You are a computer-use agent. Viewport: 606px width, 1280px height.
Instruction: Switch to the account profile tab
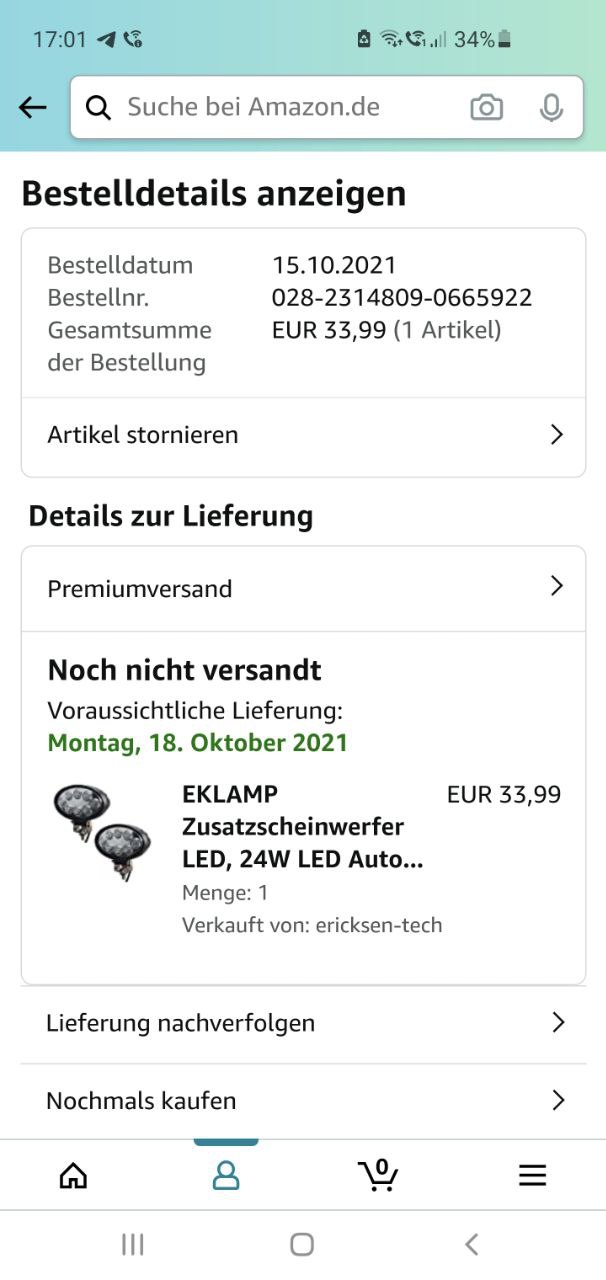(226, 1175)
